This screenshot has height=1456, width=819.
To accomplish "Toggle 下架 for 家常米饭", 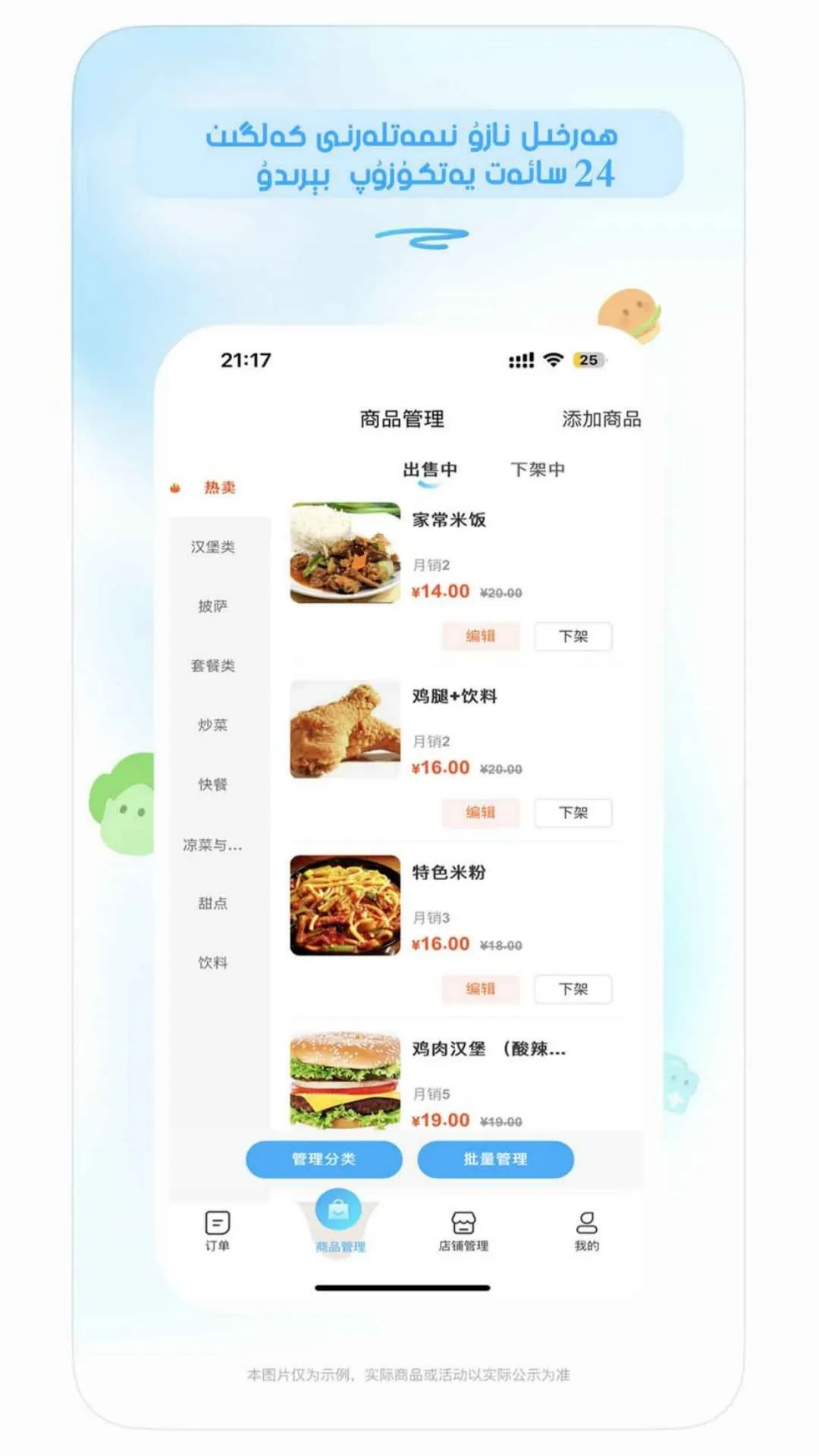I will [574, 637].
